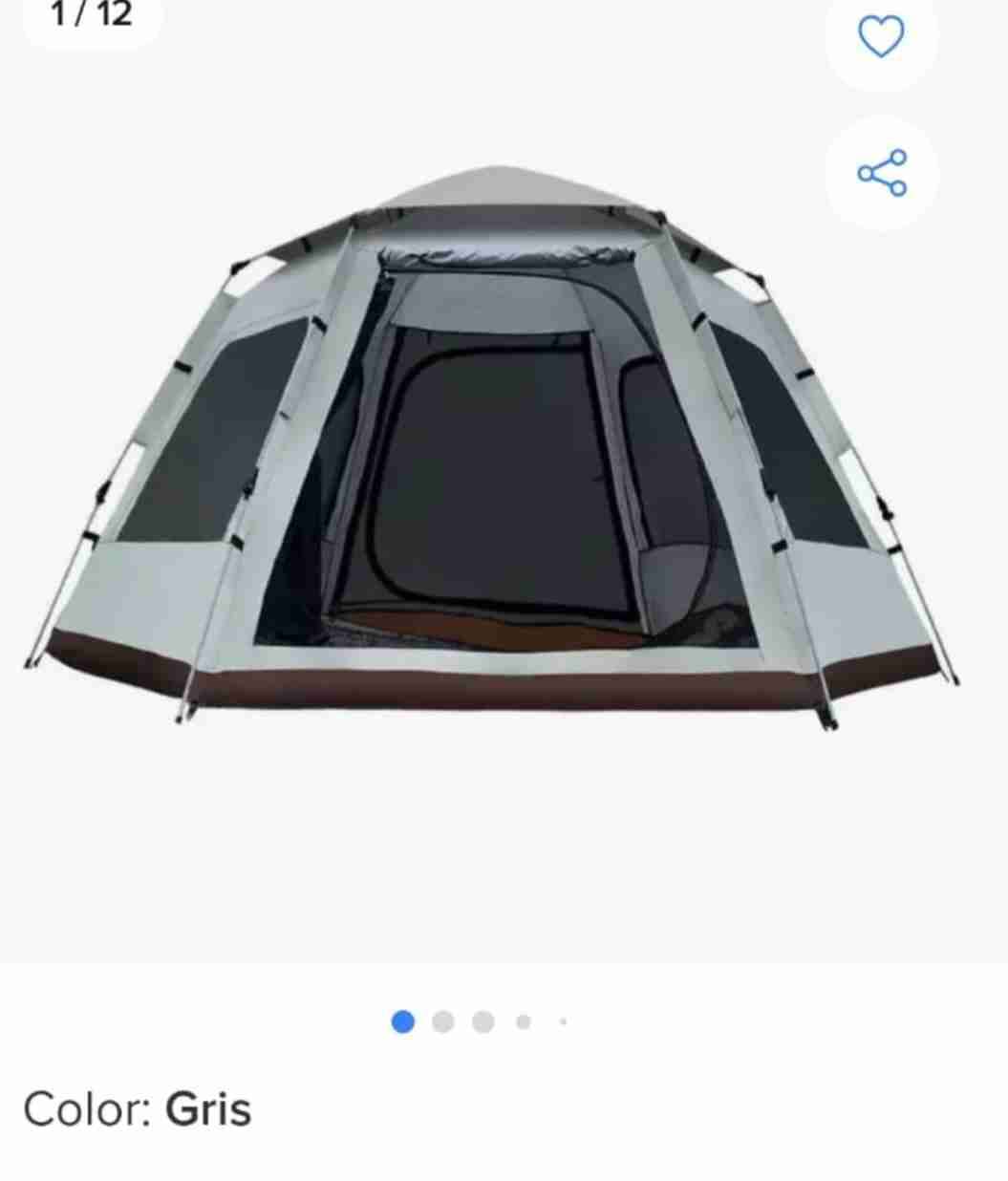Select the third gray carousel dot
Image resolution: width=1008 pixels, height=1181 pixels.
(483, 1020)
